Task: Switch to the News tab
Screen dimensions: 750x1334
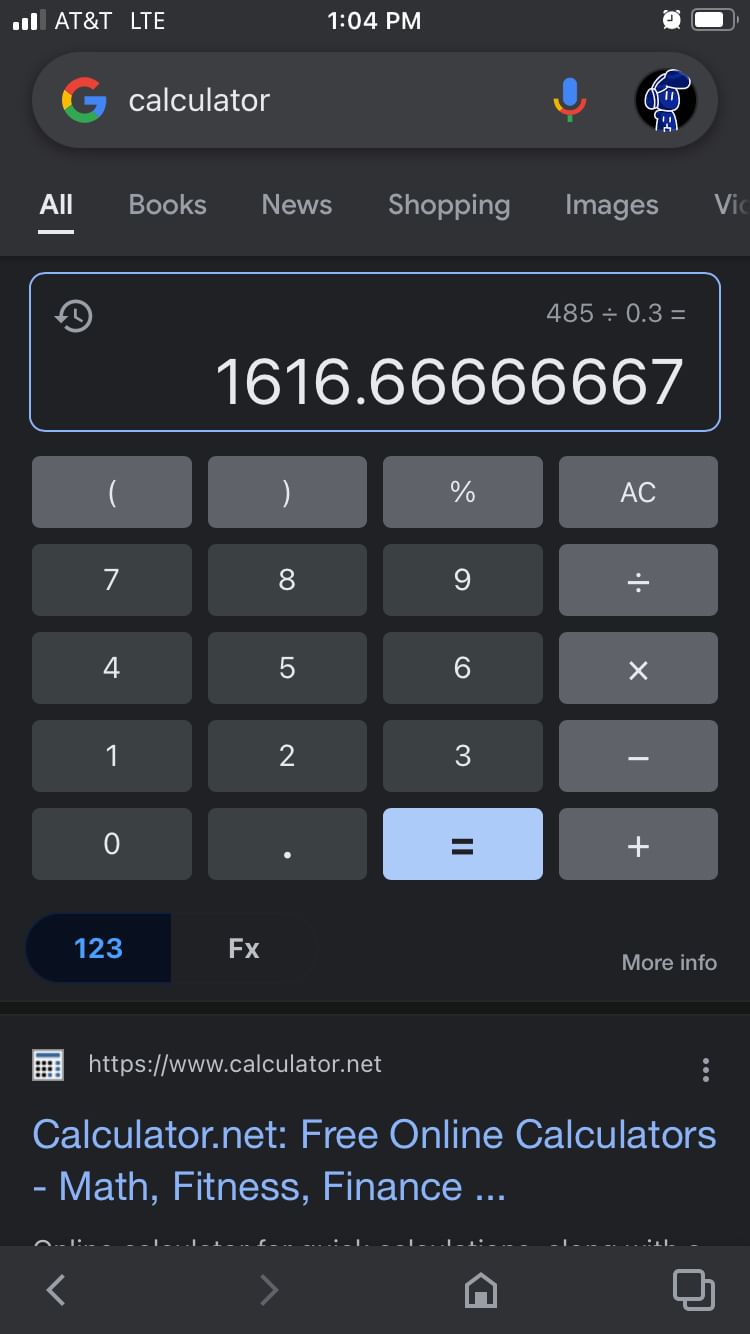Action: tap(296, 205)
